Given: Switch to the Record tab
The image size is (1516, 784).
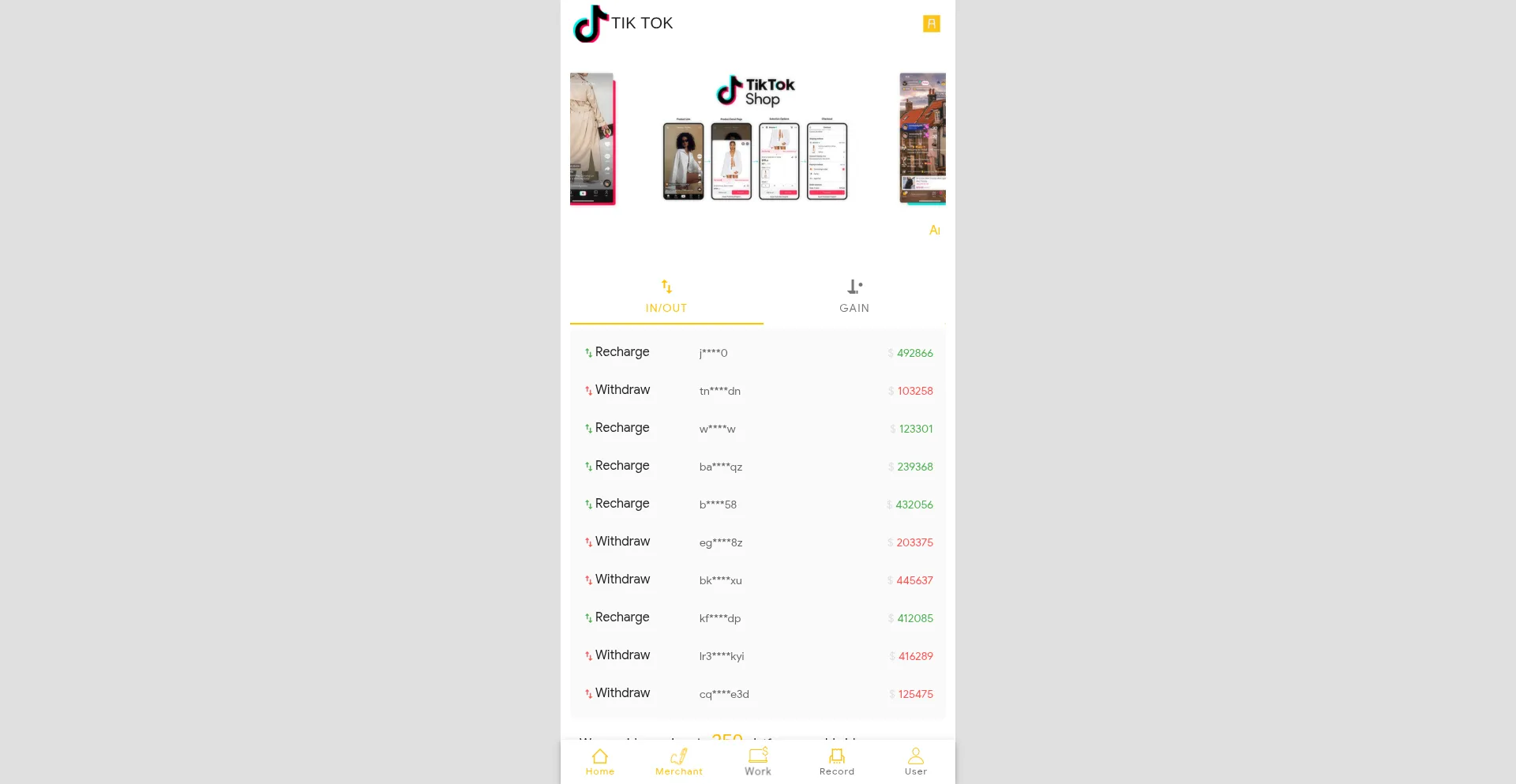Looking at the screenshot, I should click(836, 762).
